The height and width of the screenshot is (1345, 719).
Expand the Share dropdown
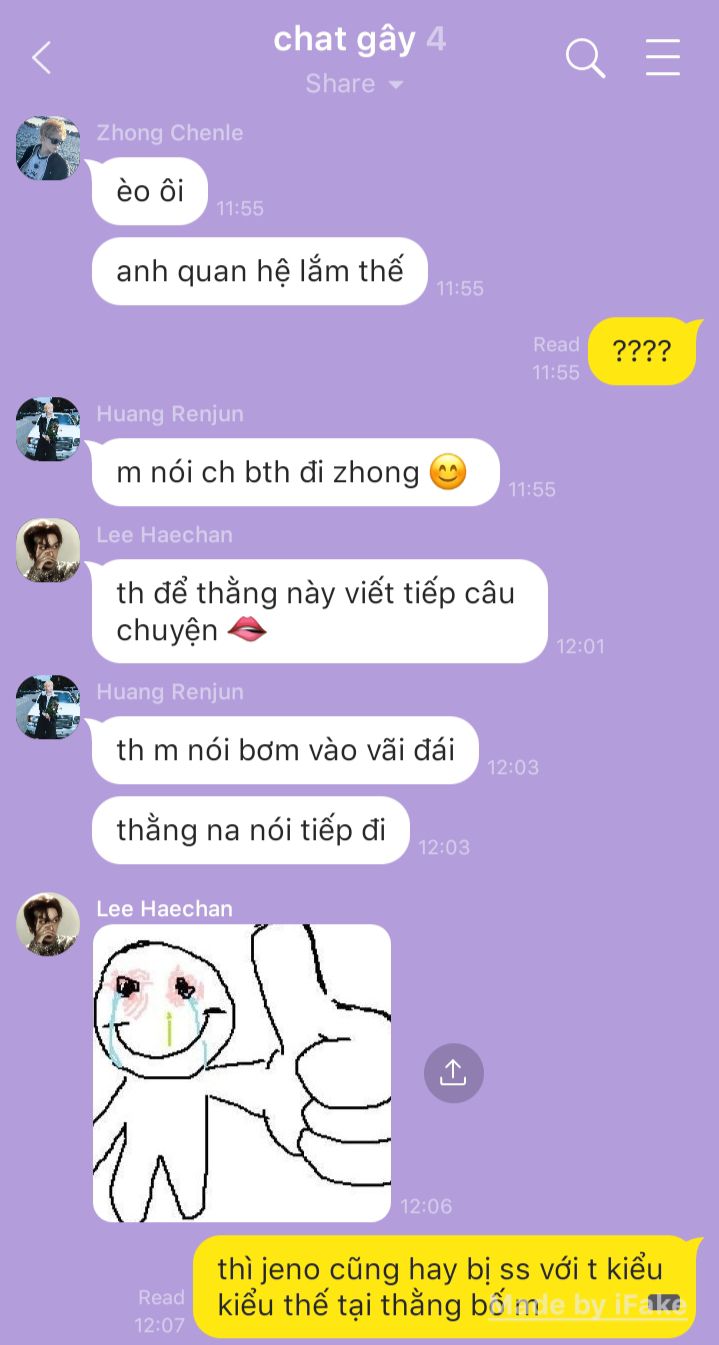coord(355,84)
